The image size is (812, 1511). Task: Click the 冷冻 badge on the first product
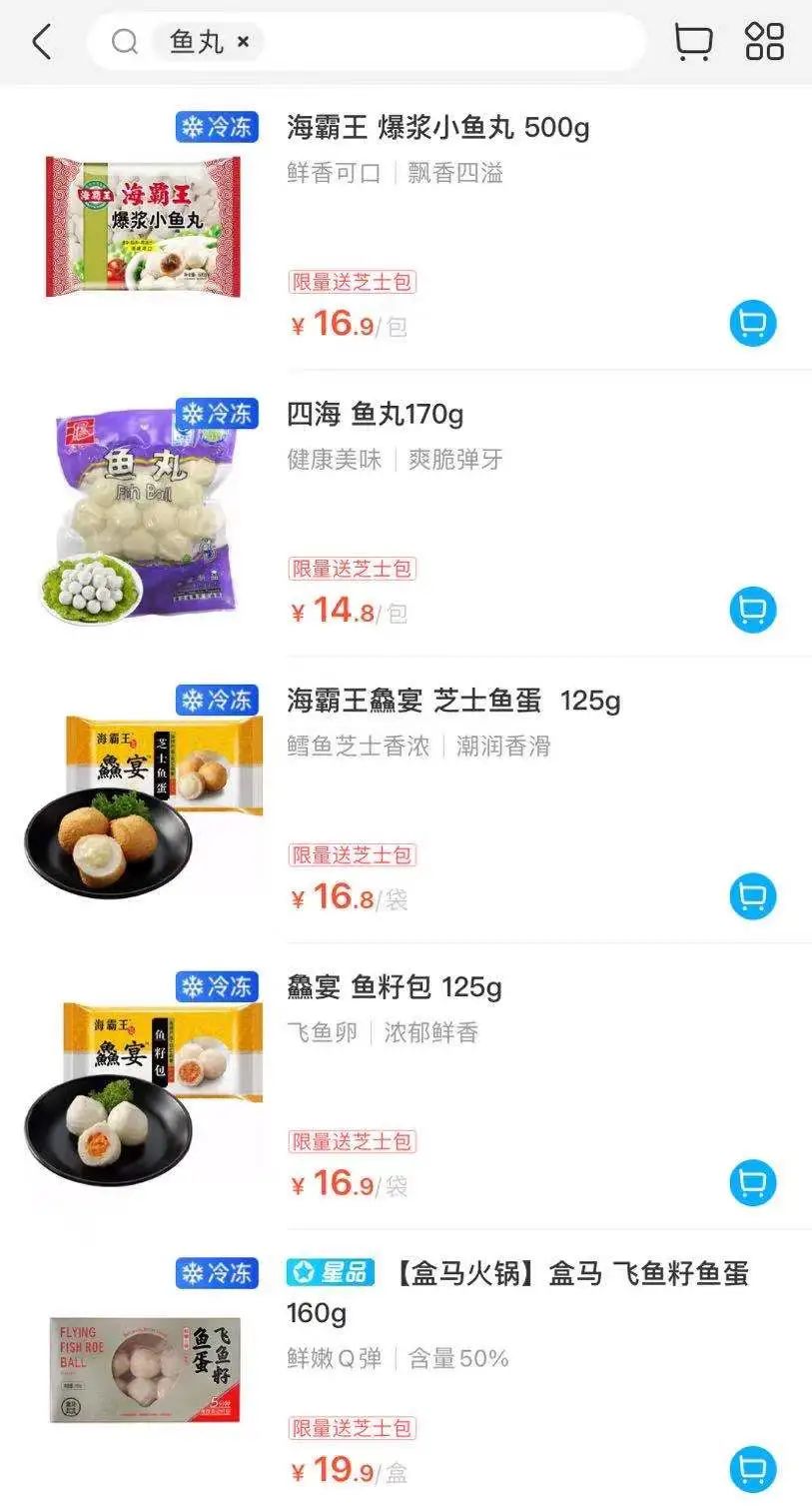pyautogui.click(x=217, y=127)
